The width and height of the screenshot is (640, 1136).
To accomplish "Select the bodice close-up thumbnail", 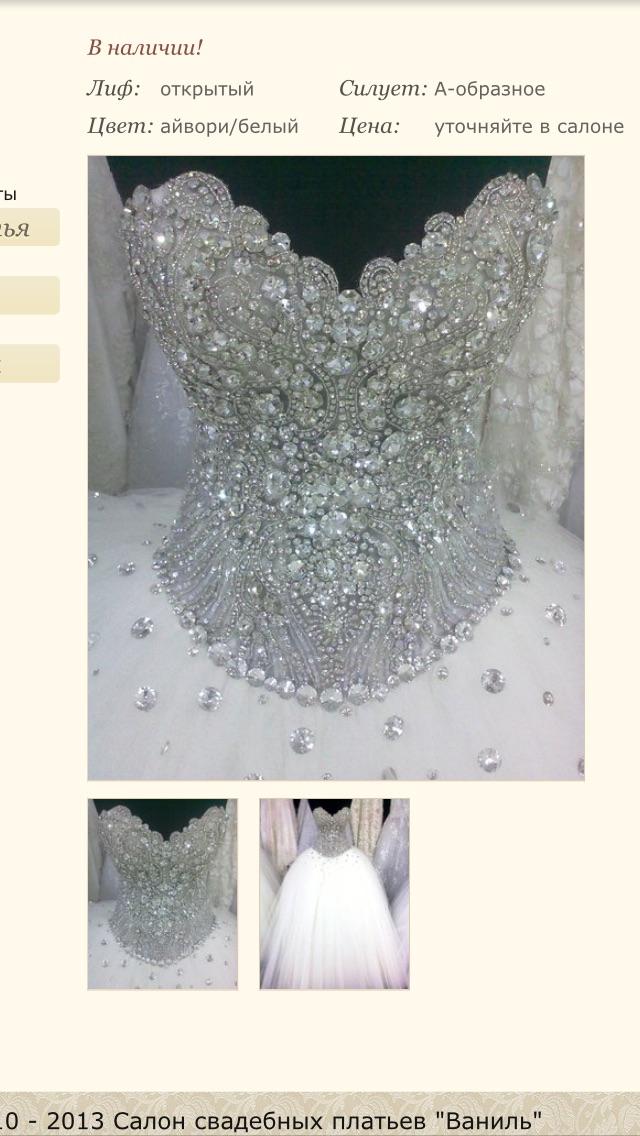I will click(x=162, y=894).
